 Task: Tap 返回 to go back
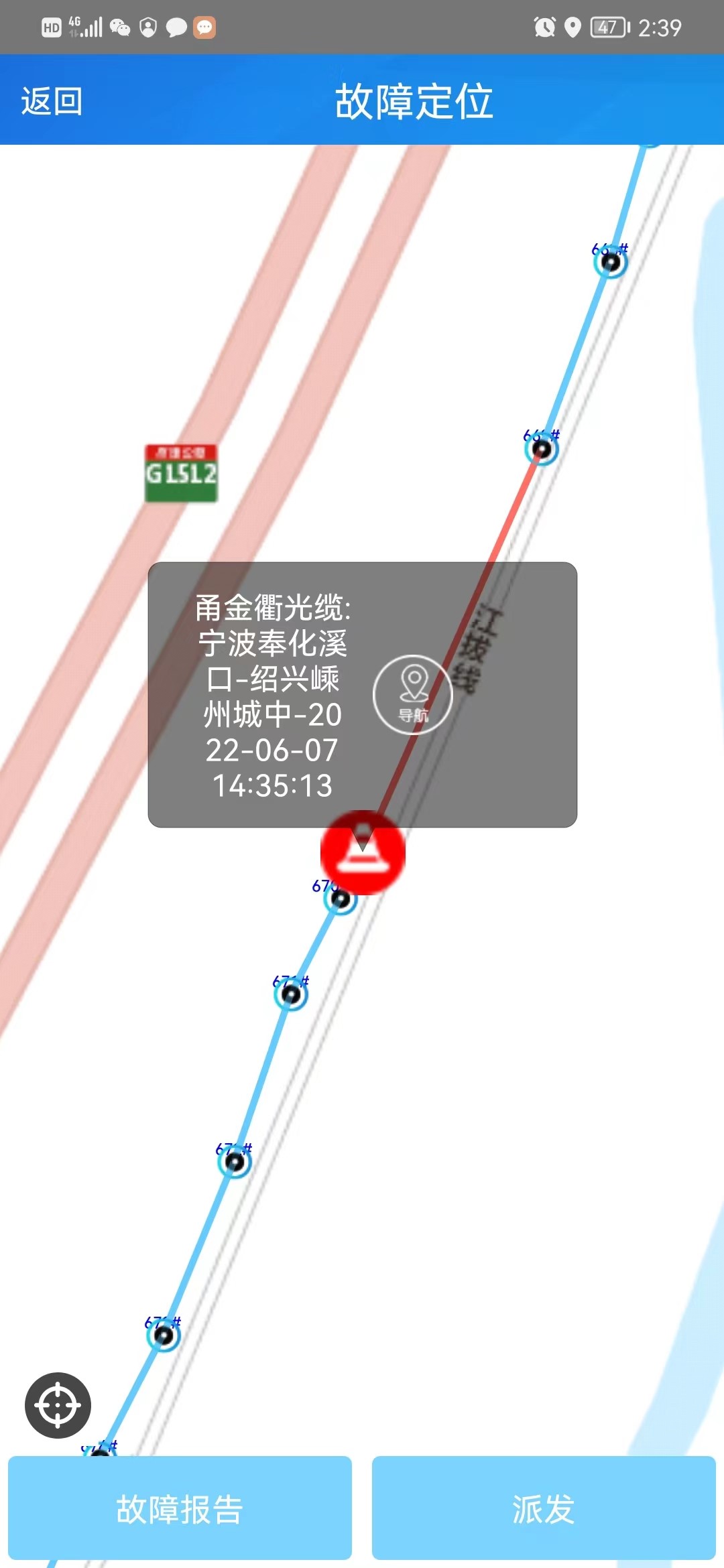(52, 102)
